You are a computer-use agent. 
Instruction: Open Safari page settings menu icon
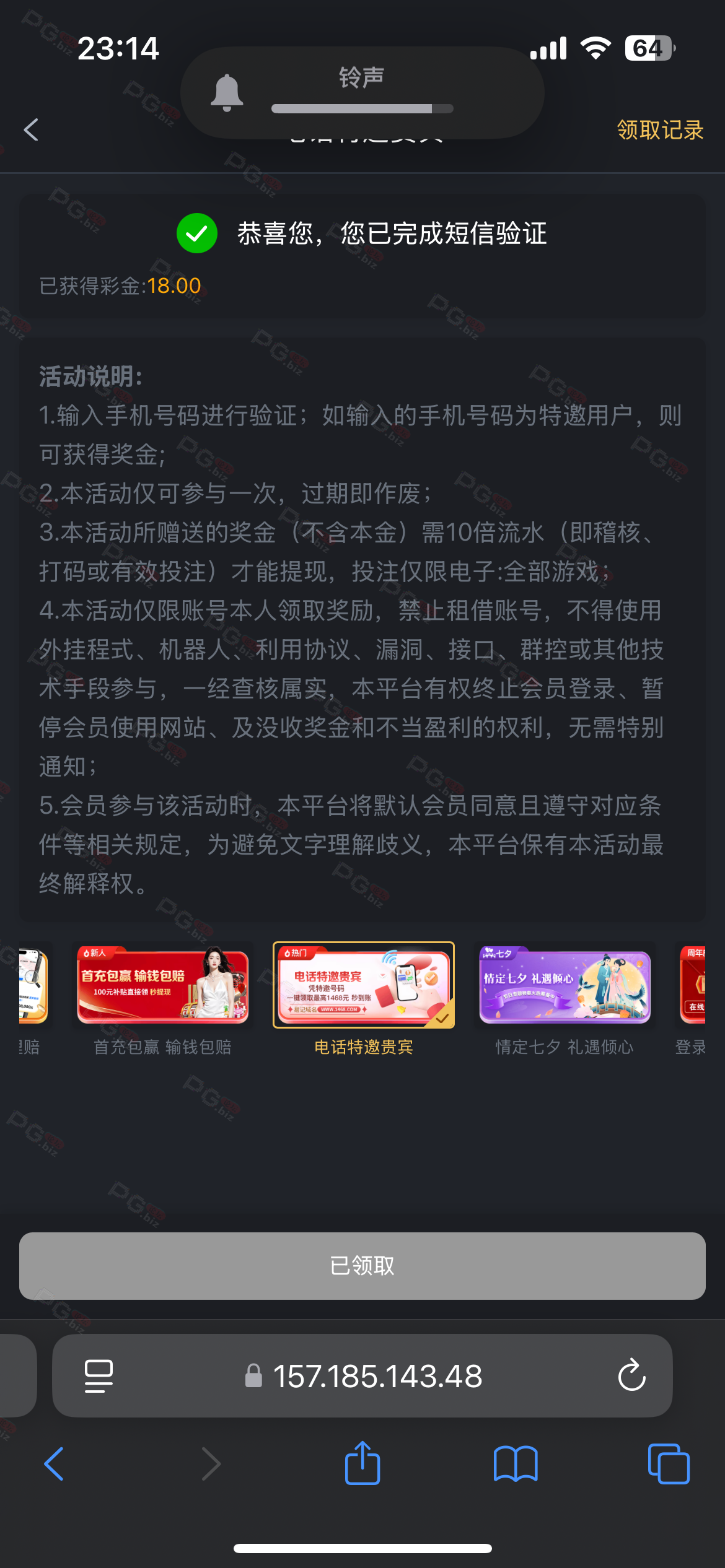(x=99, y=1376)
